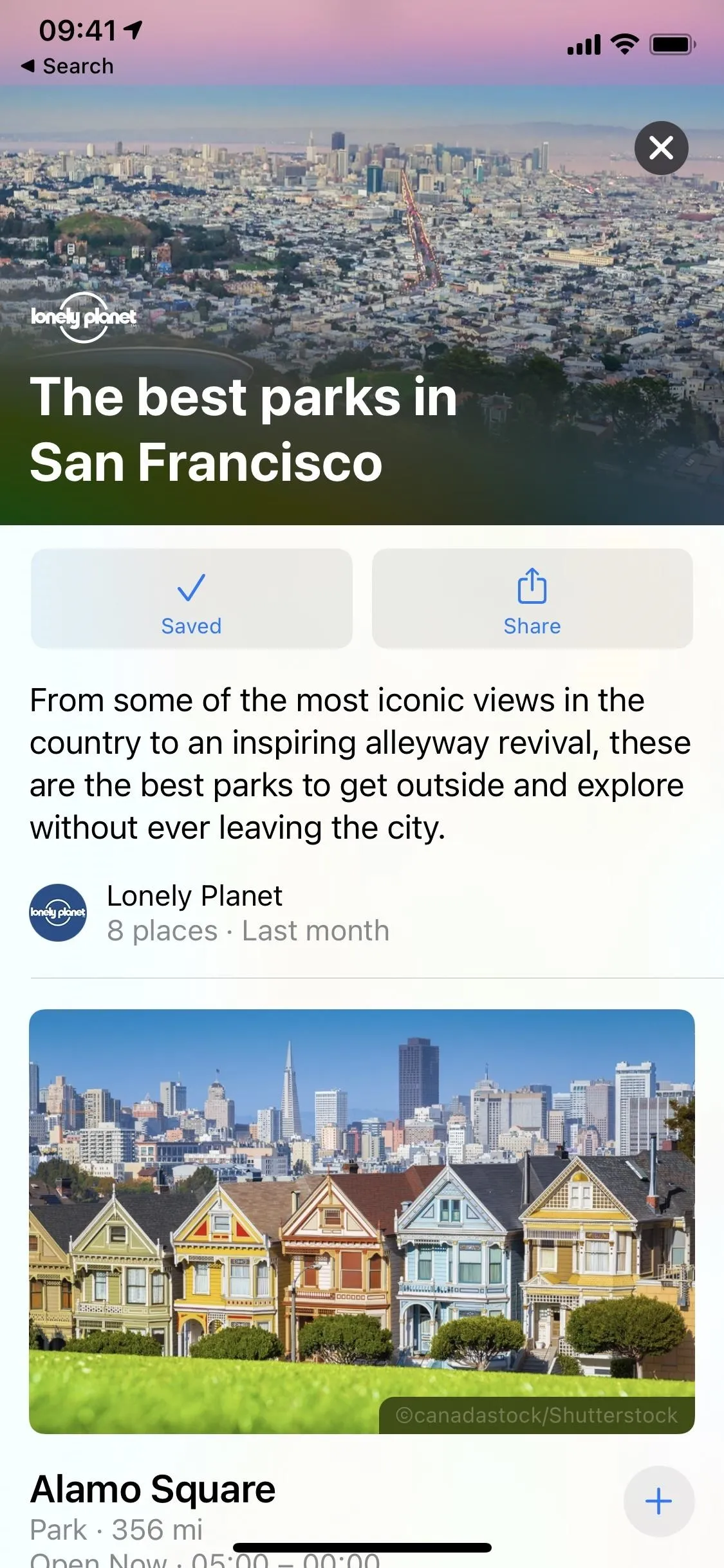The width and height of the screenshot is (724, 1568).
Task: Close the parks guide
Action: 661,148
